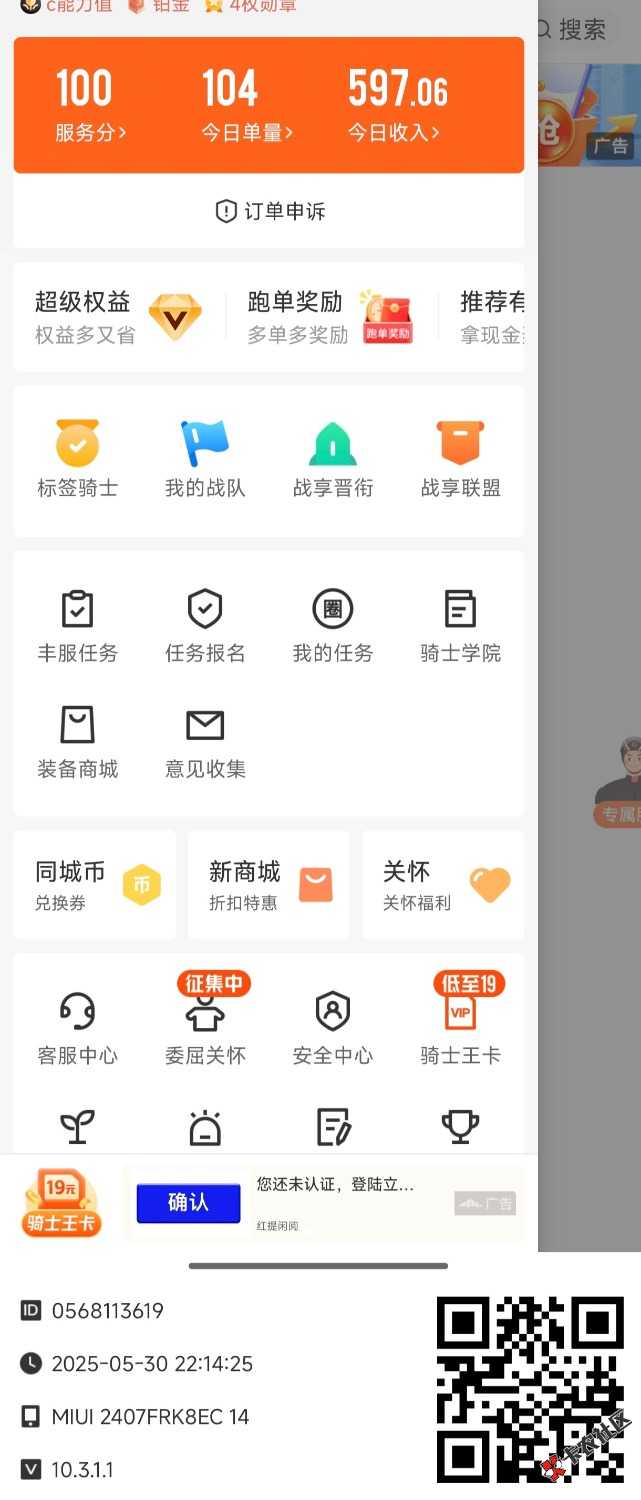Open the 超级权益 benefits card
This screenshot has height=1500, width=641.
point(118,317)
